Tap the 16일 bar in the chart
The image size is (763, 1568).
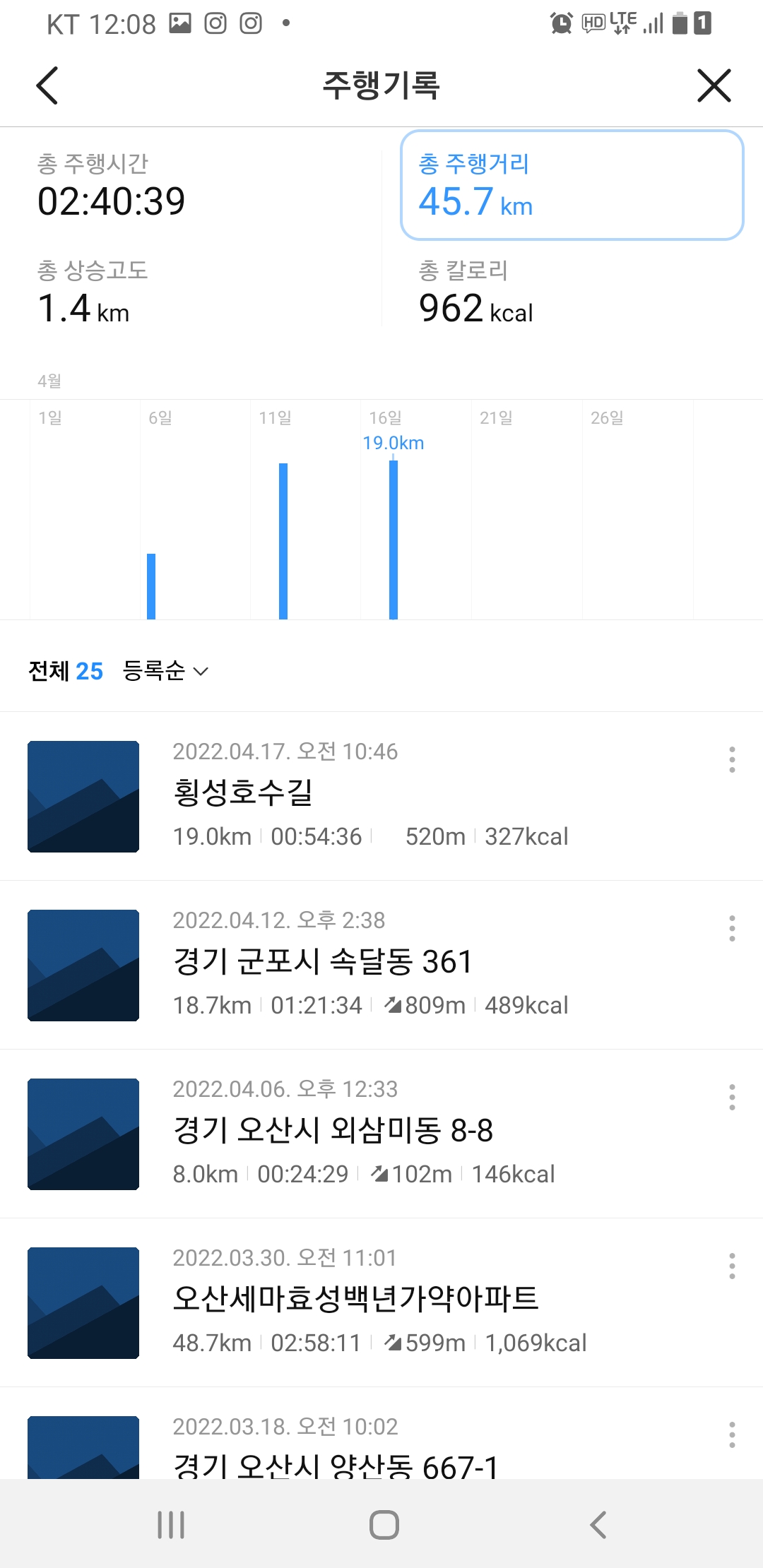394,540
